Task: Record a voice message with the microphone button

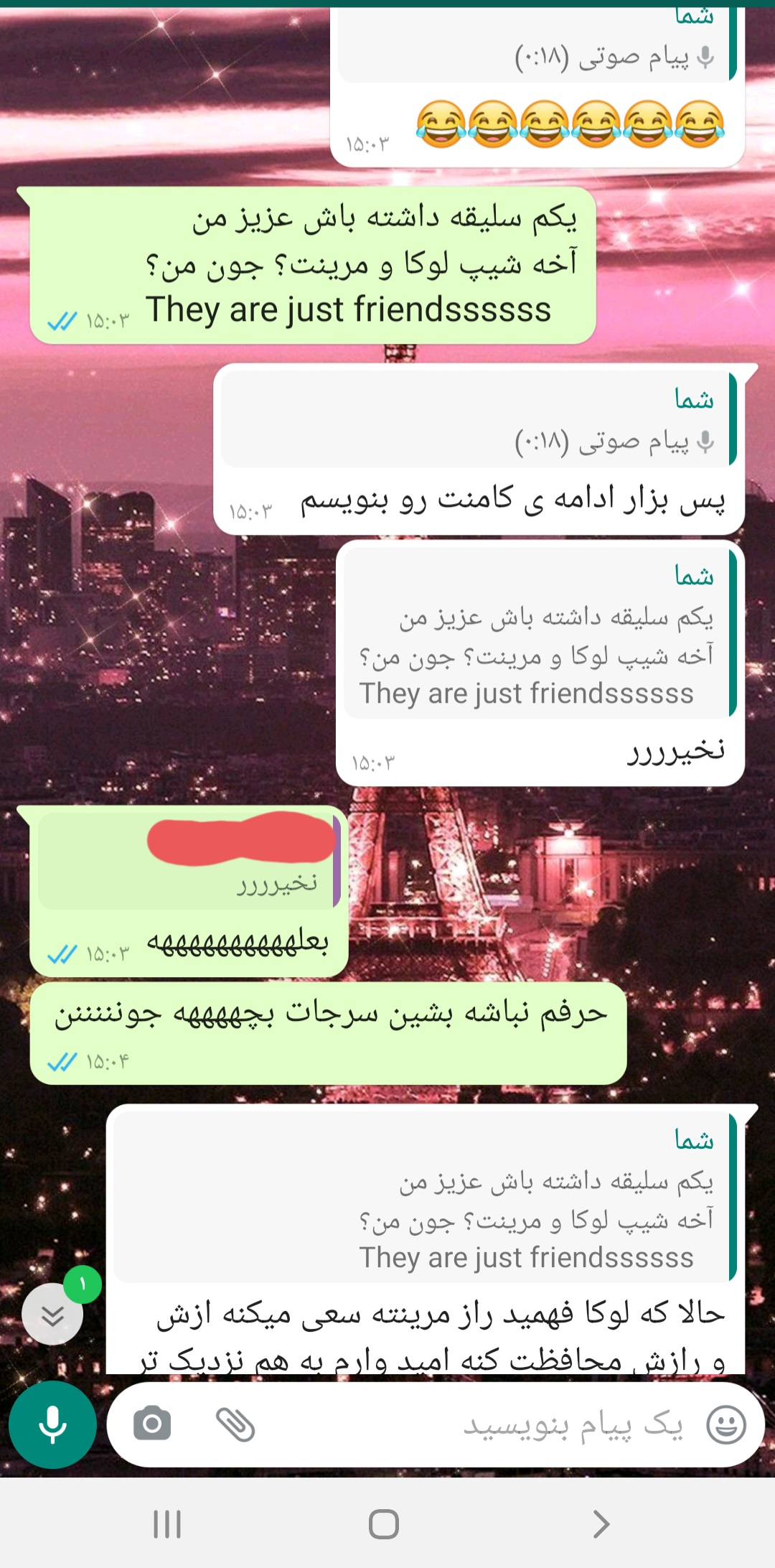Action: (52, 1424)
